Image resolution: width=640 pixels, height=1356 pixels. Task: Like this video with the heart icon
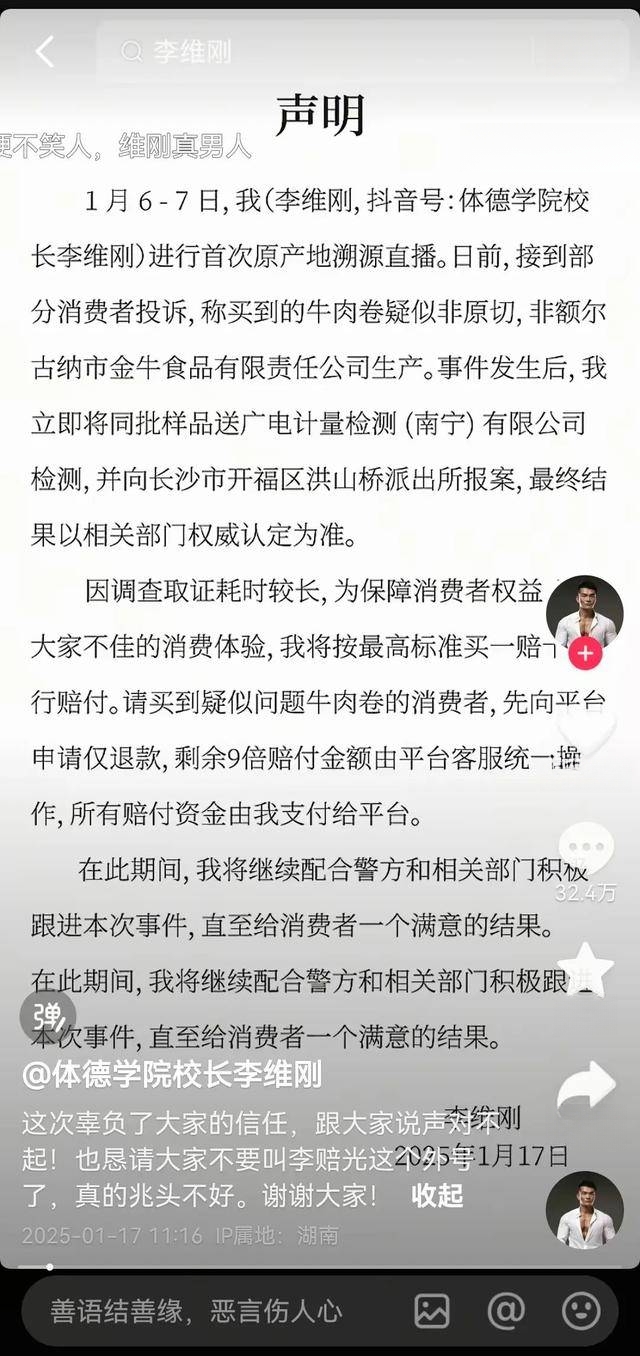586,733
